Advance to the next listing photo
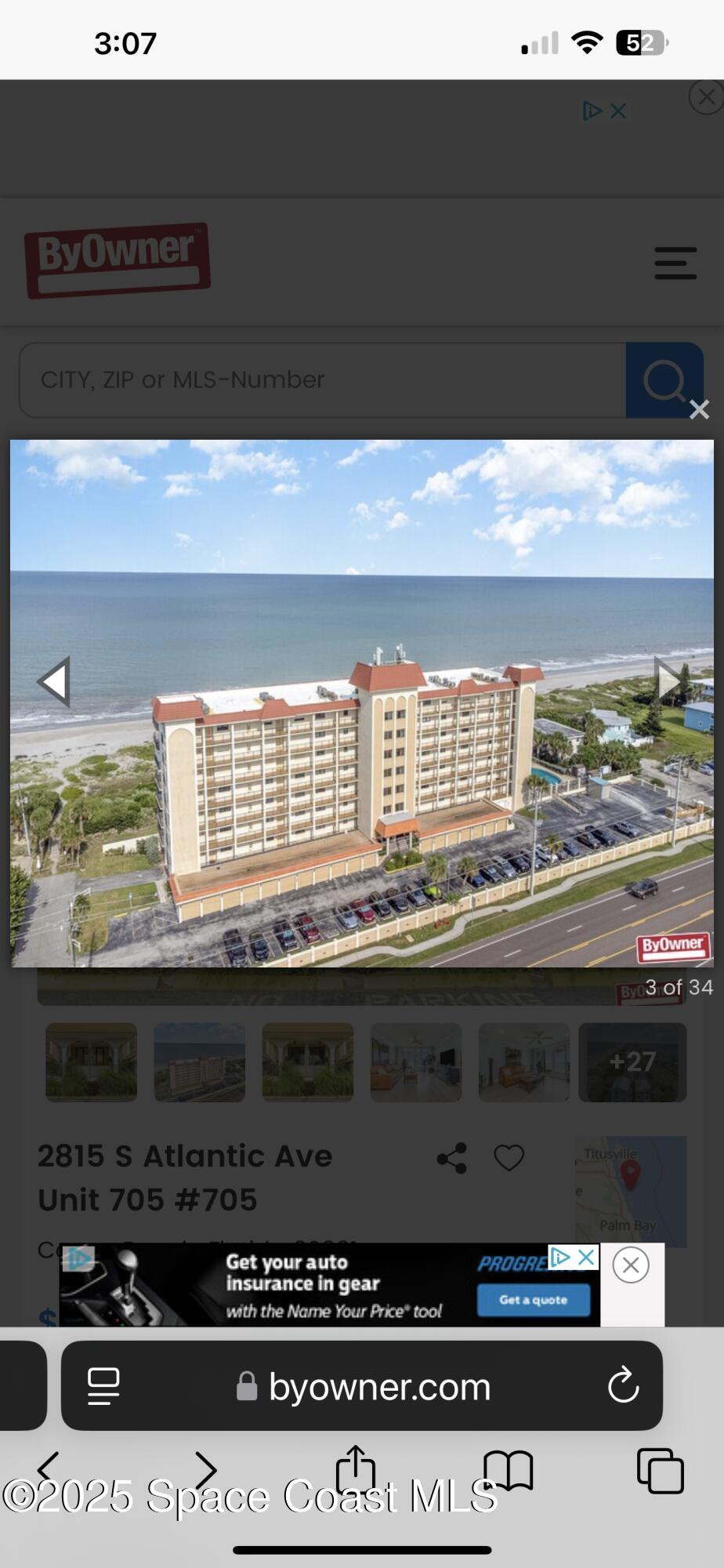The image size is (724, 1568). click(668, 680)
